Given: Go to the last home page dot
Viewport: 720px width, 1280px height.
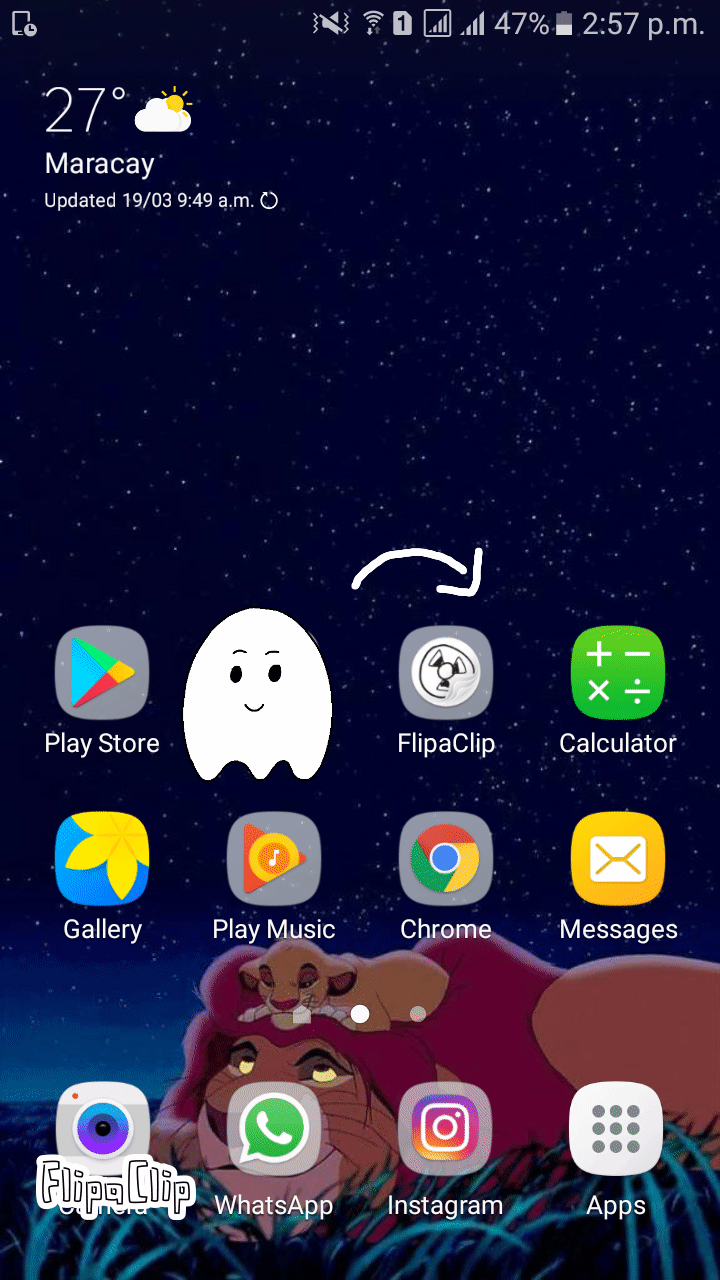Looking at the screenshot, I should [418, 1014].
